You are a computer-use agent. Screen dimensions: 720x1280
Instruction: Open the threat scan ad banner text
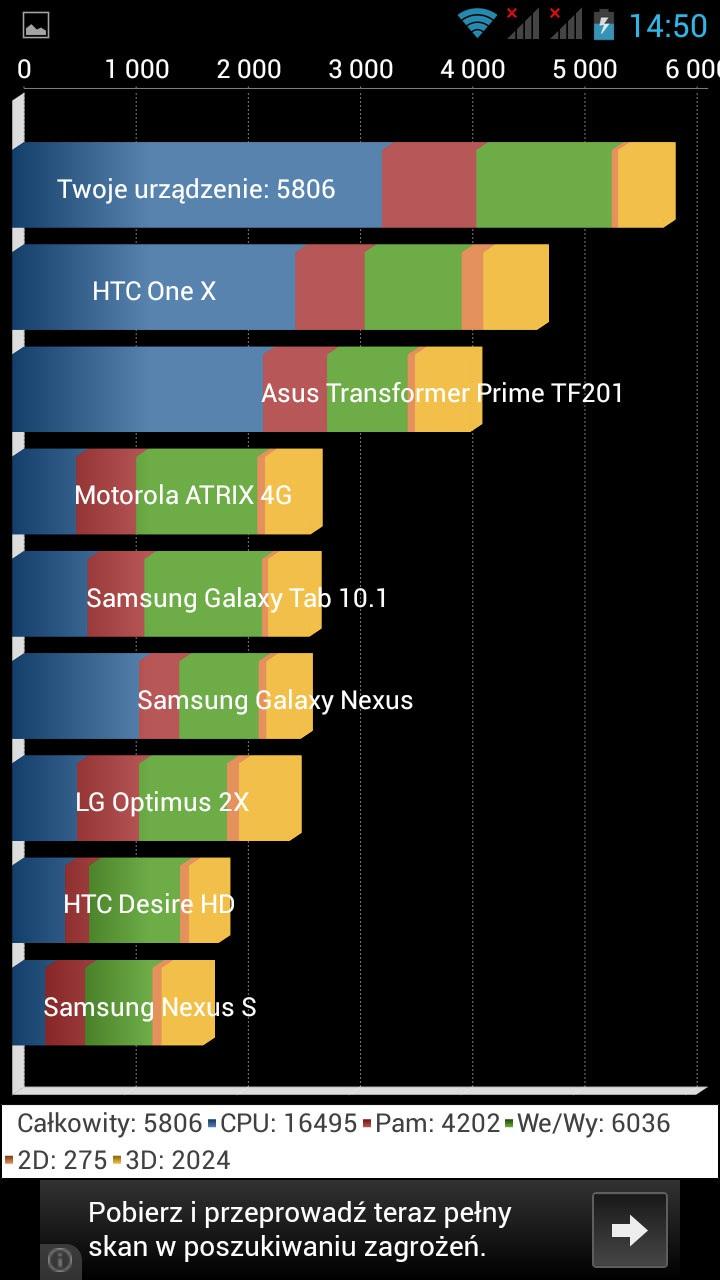pos(300,1230)
